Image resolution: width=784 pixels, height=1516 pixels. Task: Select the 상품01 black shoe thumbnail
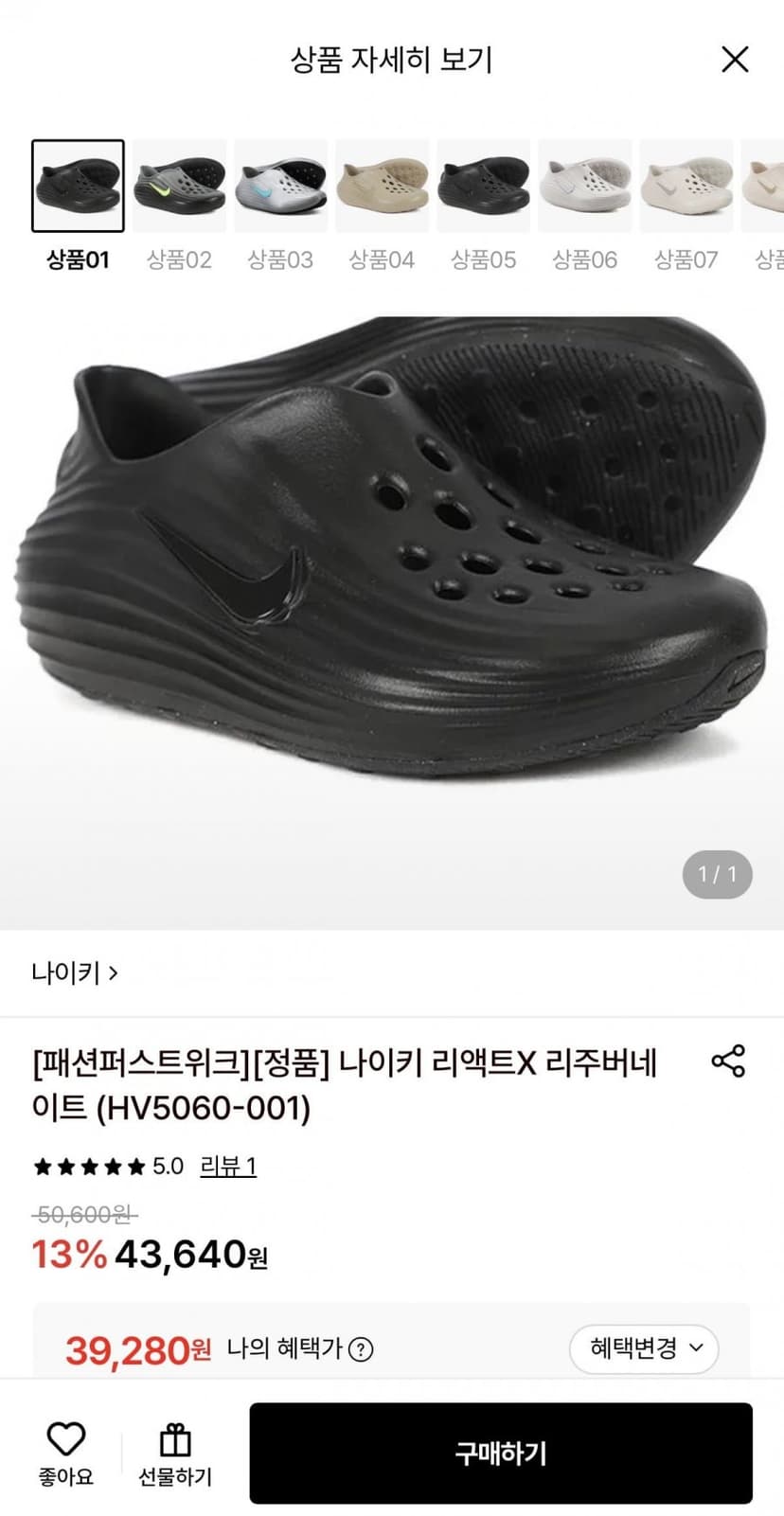click(78, 186)
